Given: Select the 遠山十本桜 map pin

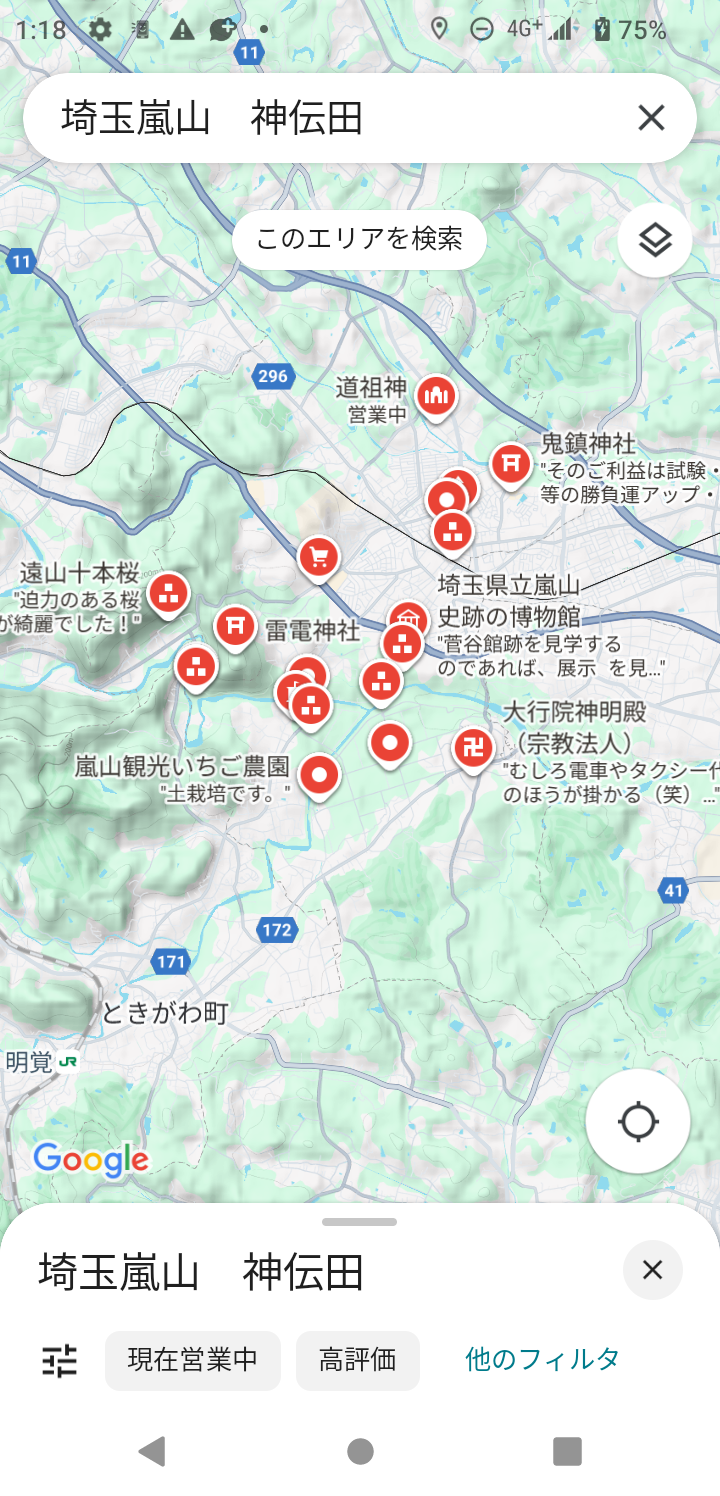Looking at the screenshot, I should pyautogui.click(x=168, y=592).
